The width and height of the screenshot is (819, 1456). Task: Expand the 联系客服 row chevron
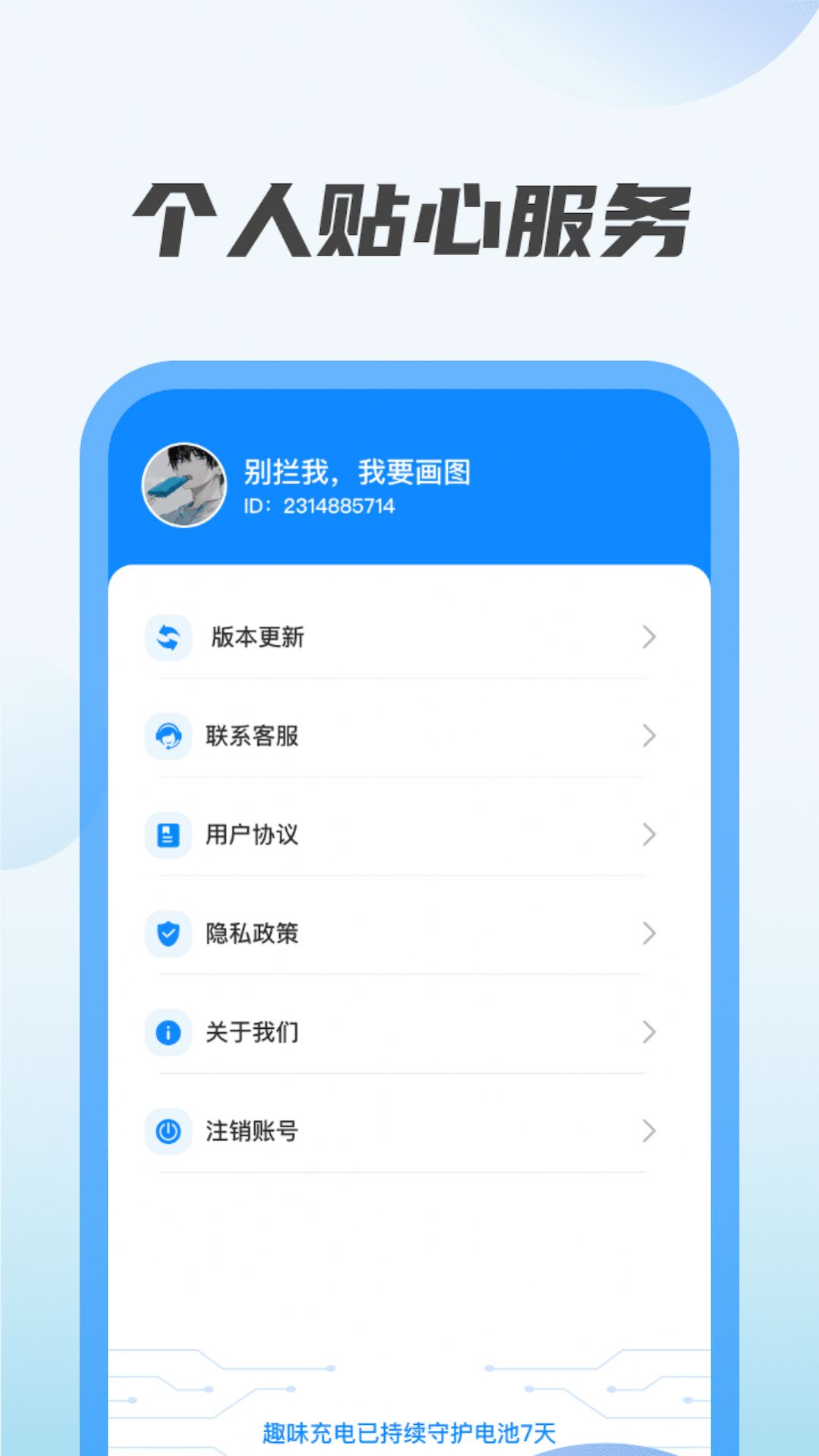coord(649,737)
